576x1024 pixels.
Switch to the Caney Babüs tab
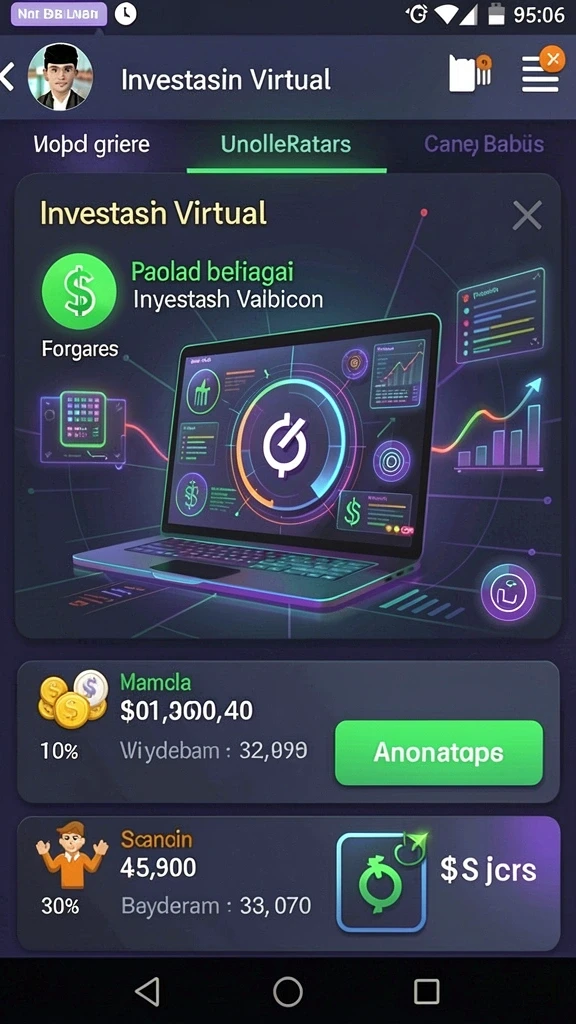coord(484,144)
